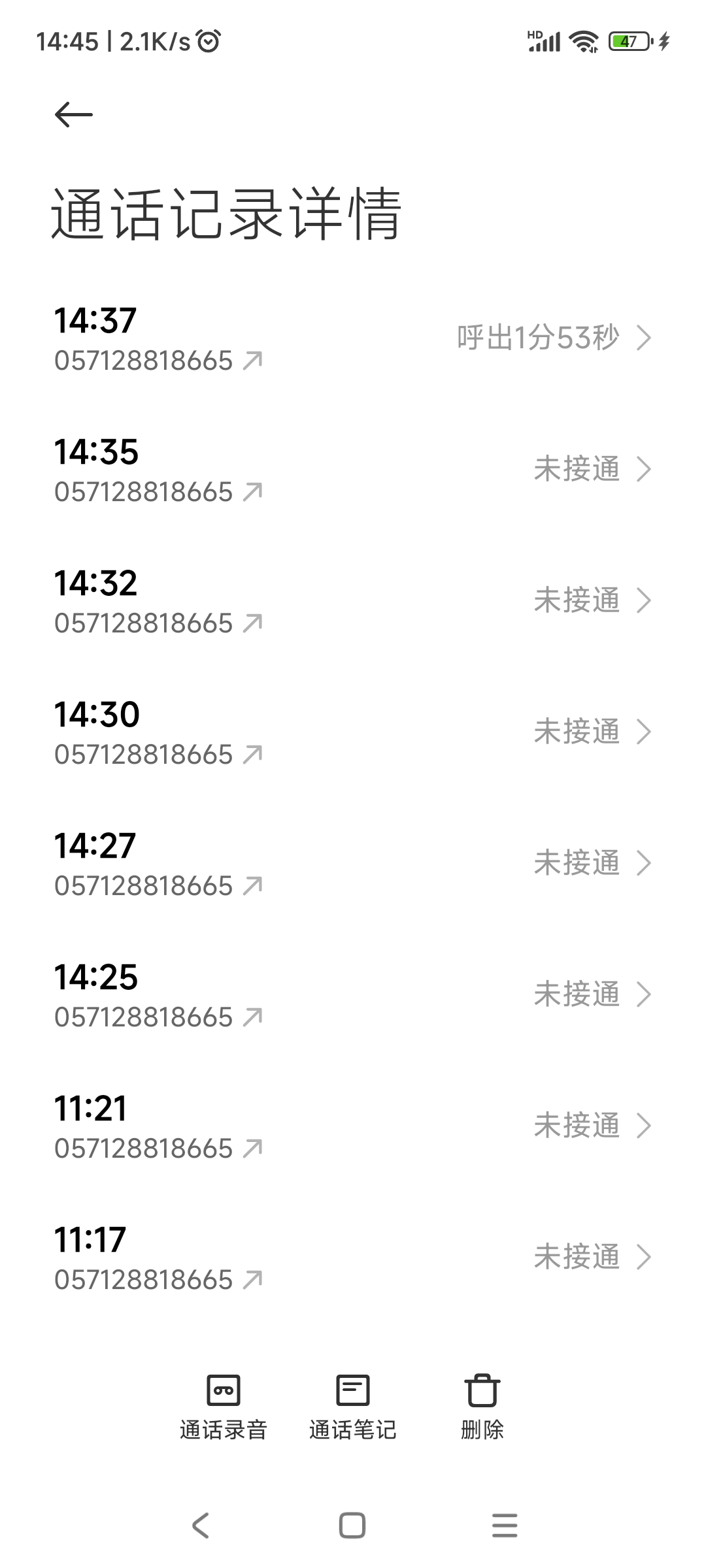View details of the 14:32 call
The width and height of the screenshot is (706, 1568).
pos(353,601)
